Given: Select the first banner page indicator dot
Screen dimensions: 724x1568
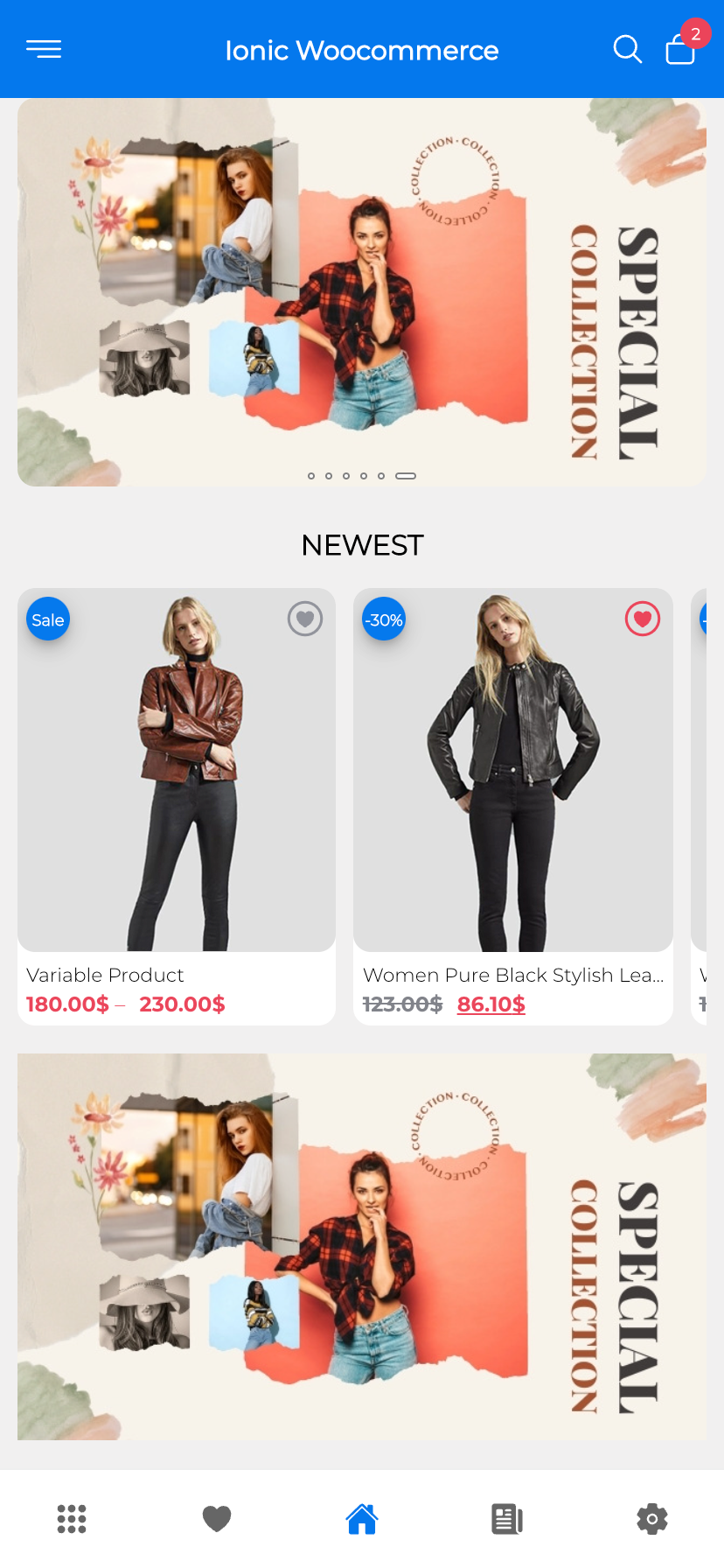Looking at the screenshot, I should pyautogui.click(x=311, y=476).
